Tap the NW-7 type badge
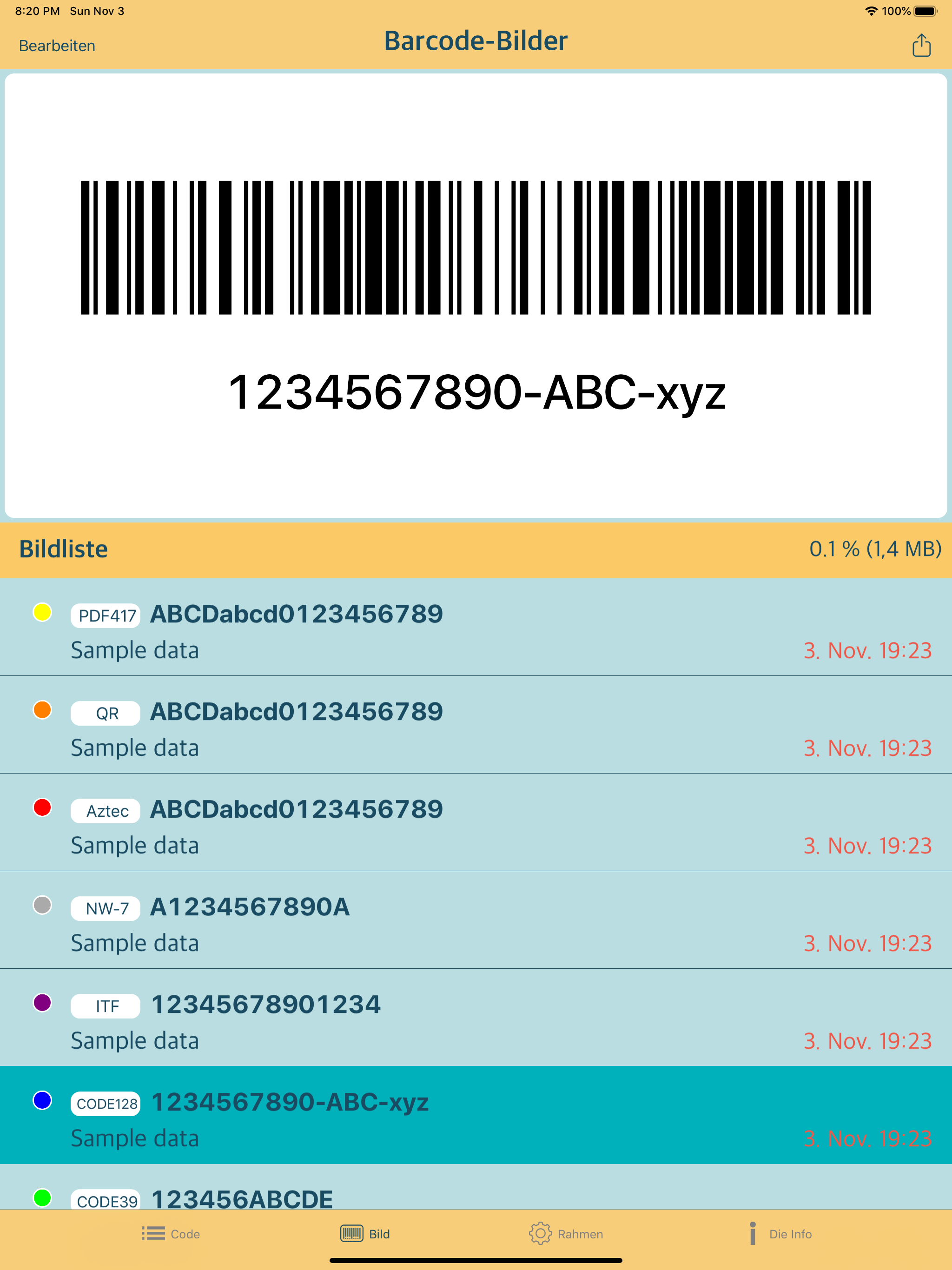This screenshot has width=952, height=1270. (105, 908)
